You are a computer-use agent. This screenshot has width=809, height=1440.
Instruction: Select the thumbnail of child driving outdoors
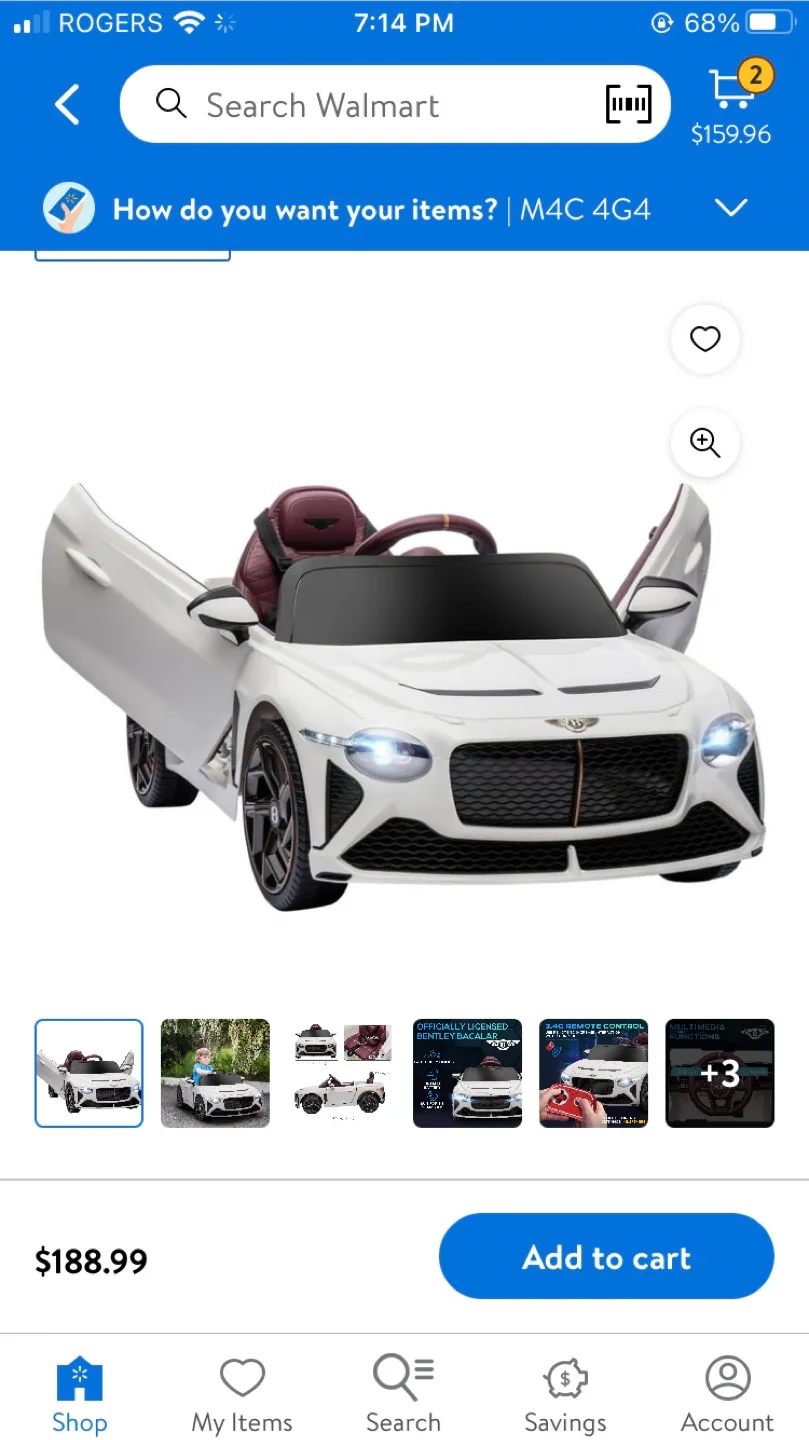coord(215,1073)
